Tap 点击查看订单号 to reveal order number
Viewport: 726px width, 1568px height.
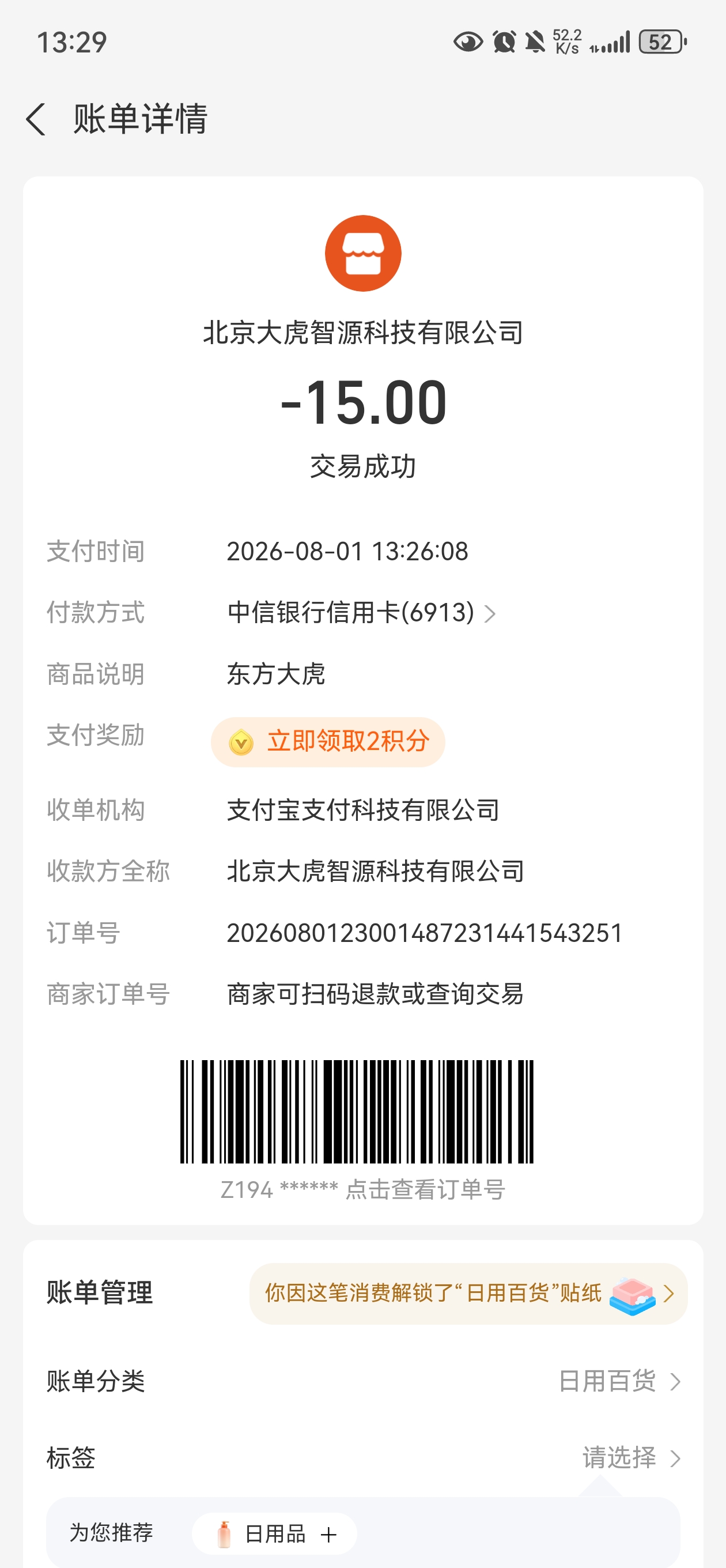(425, 1189)
